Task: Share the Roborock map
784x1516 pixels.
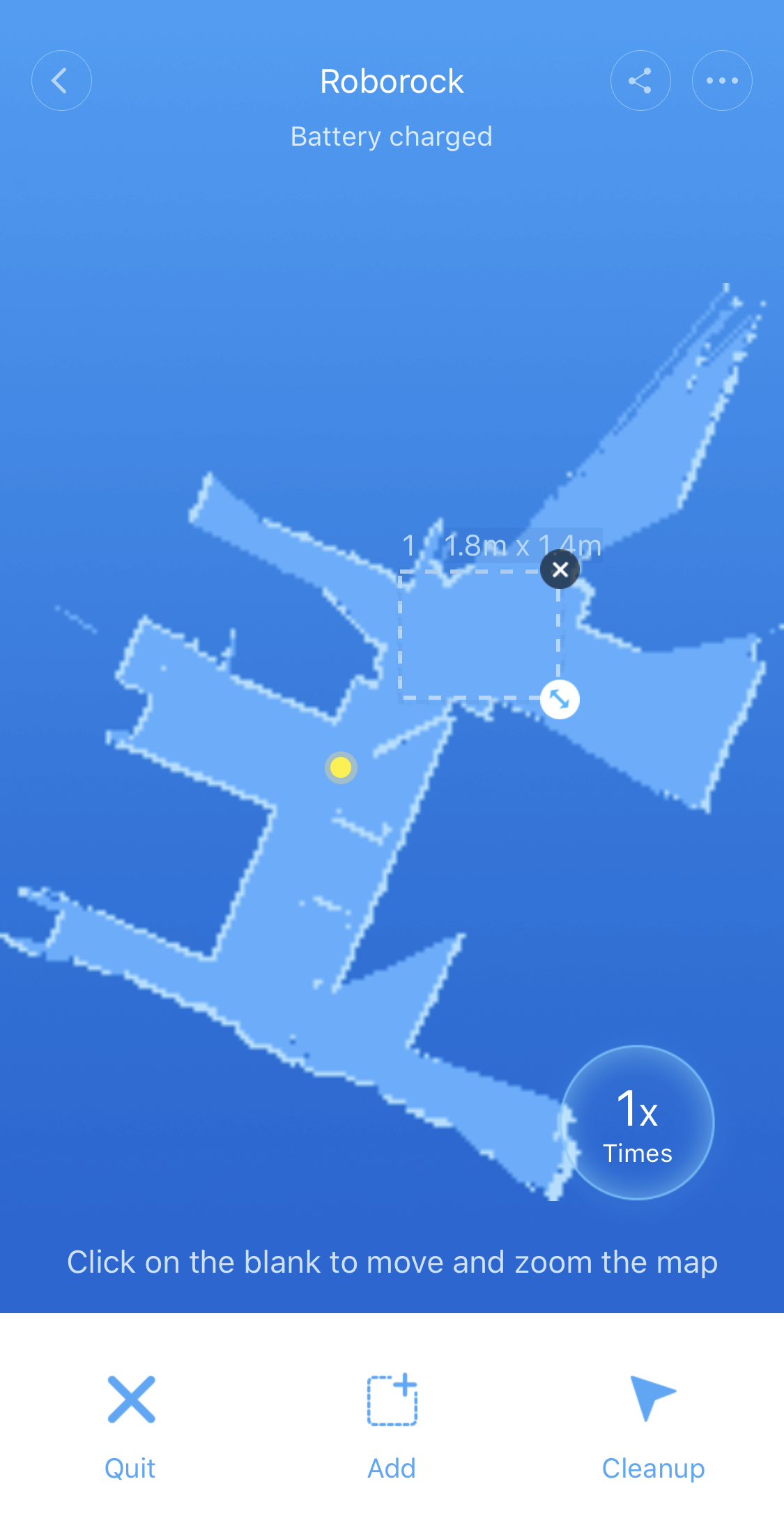Action: 640,81
